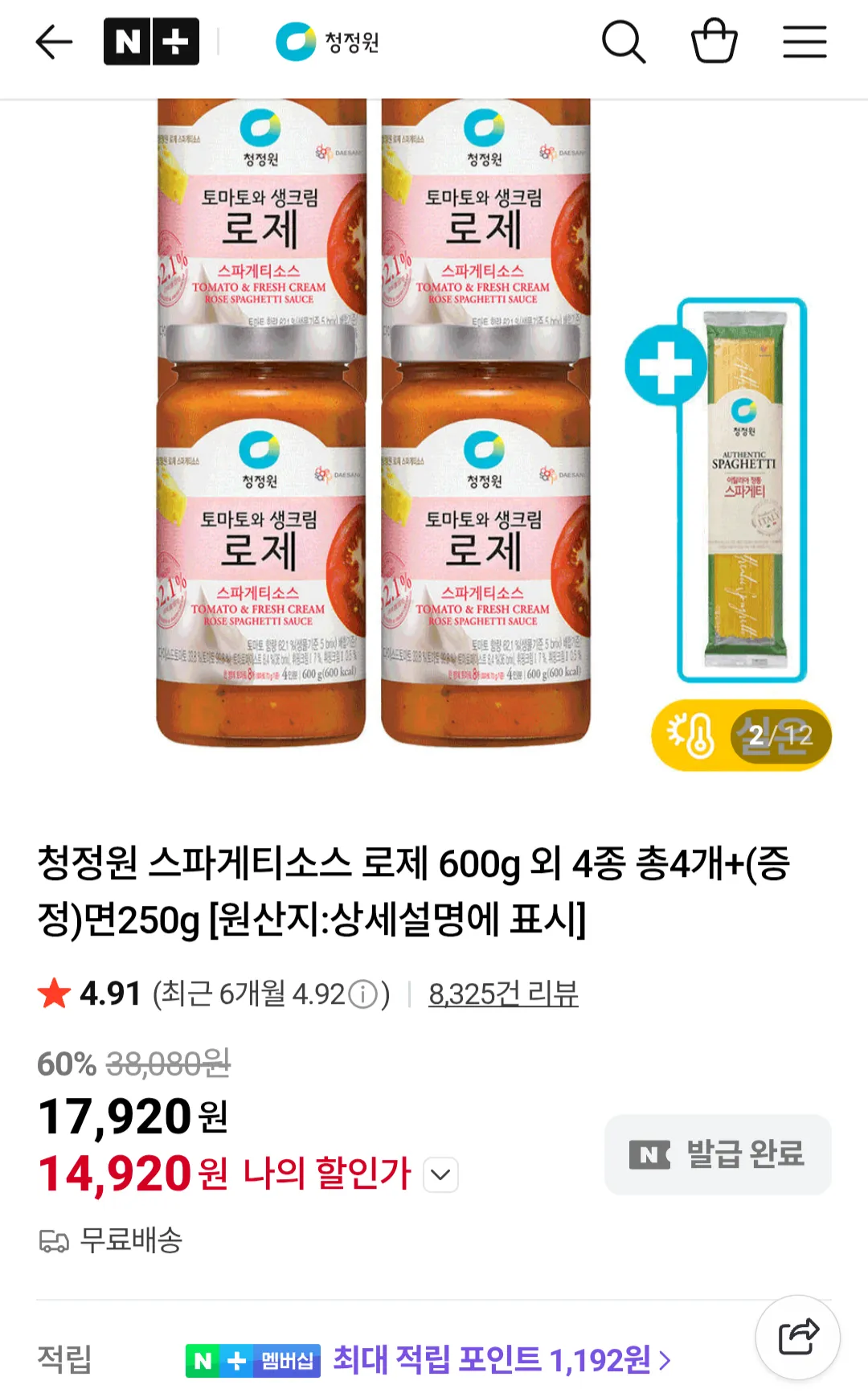Show rating info for recent 6 months
This screenshot has height=1393, width=868.
click(363, 995)
